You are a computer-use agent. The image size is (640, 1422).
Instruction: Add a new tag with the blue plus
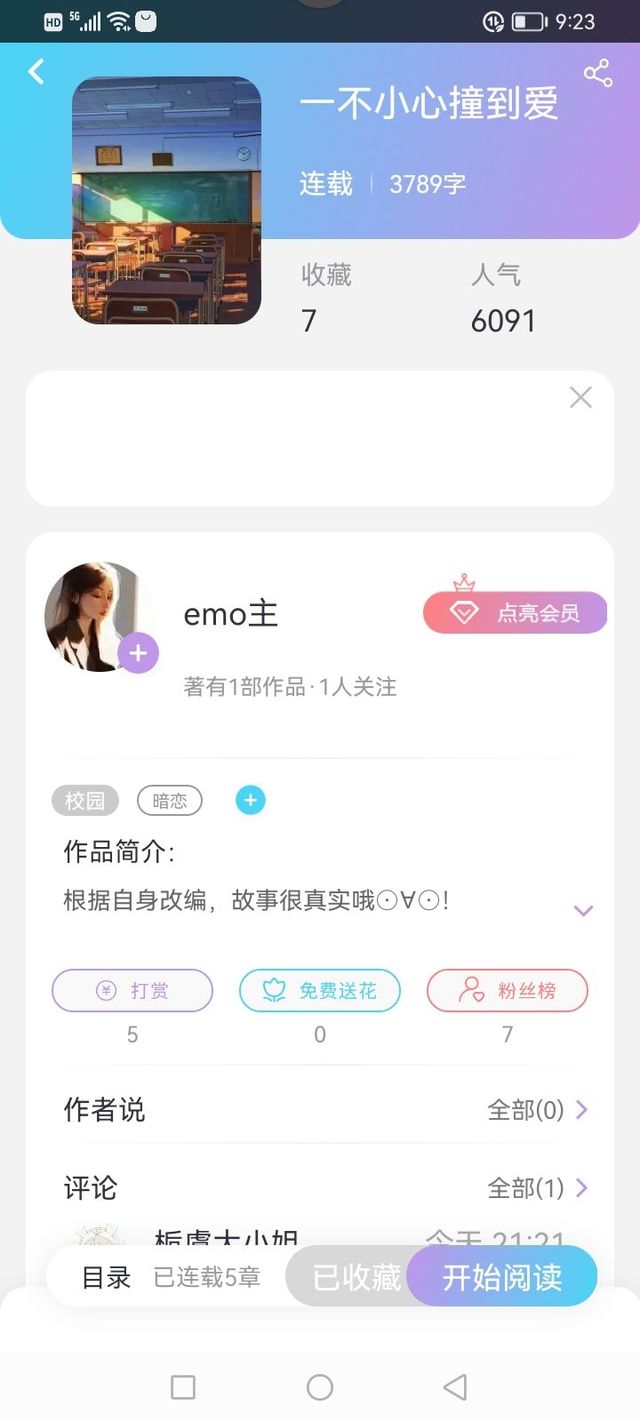250,800
